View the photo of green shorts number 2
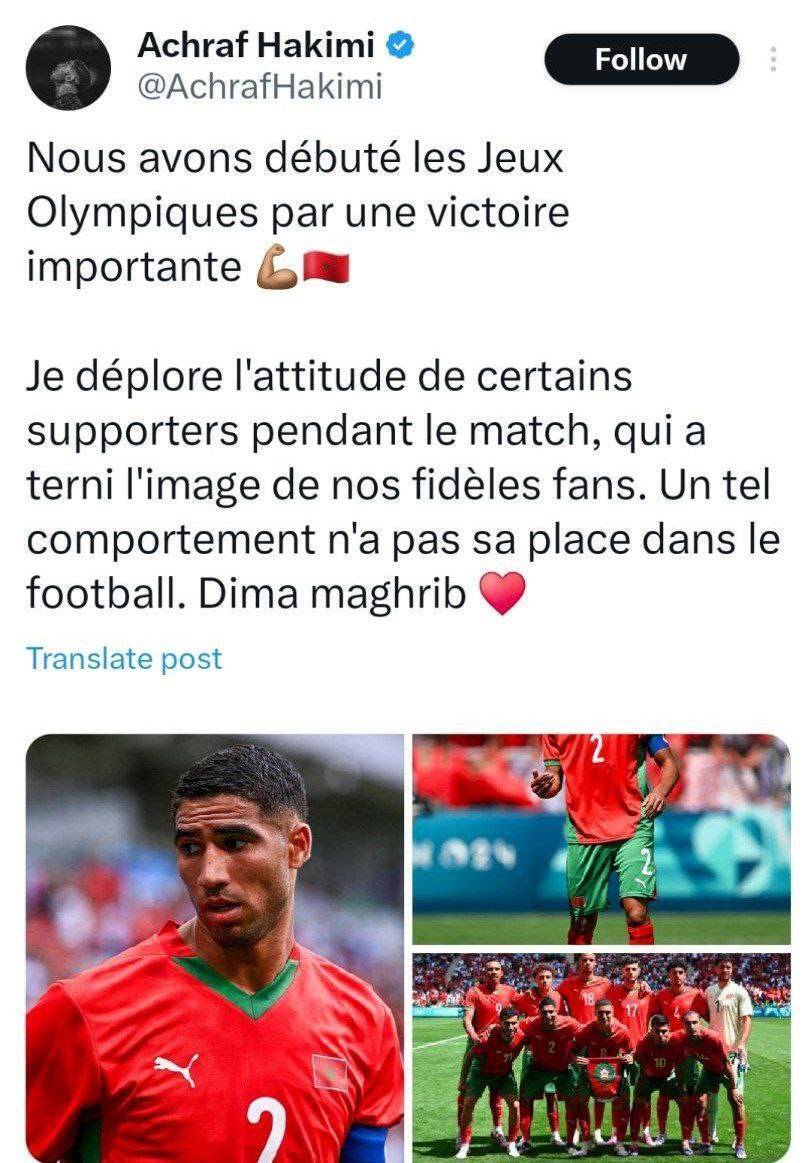This screenshot has height=1163, width=811. [x=601, y=838]
